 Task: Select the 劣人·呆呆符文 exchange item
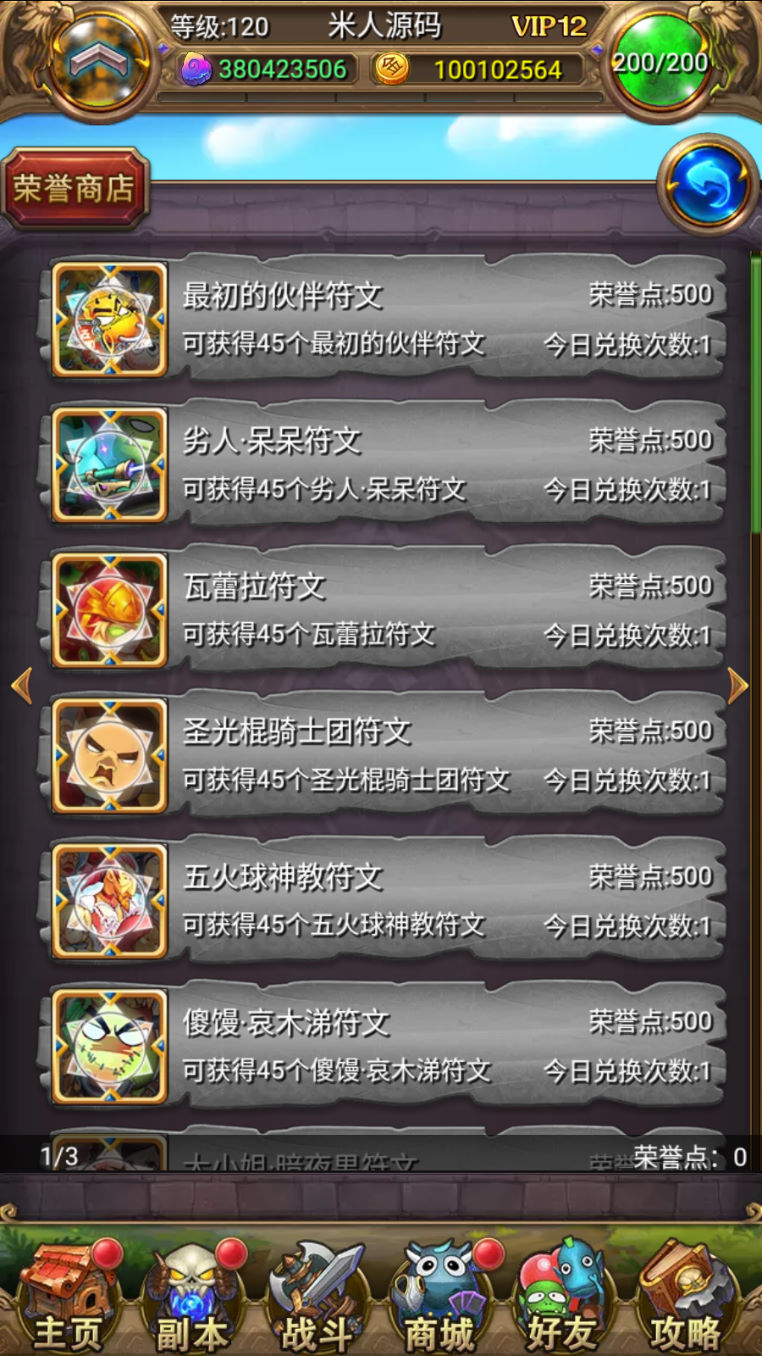[385, 465]
